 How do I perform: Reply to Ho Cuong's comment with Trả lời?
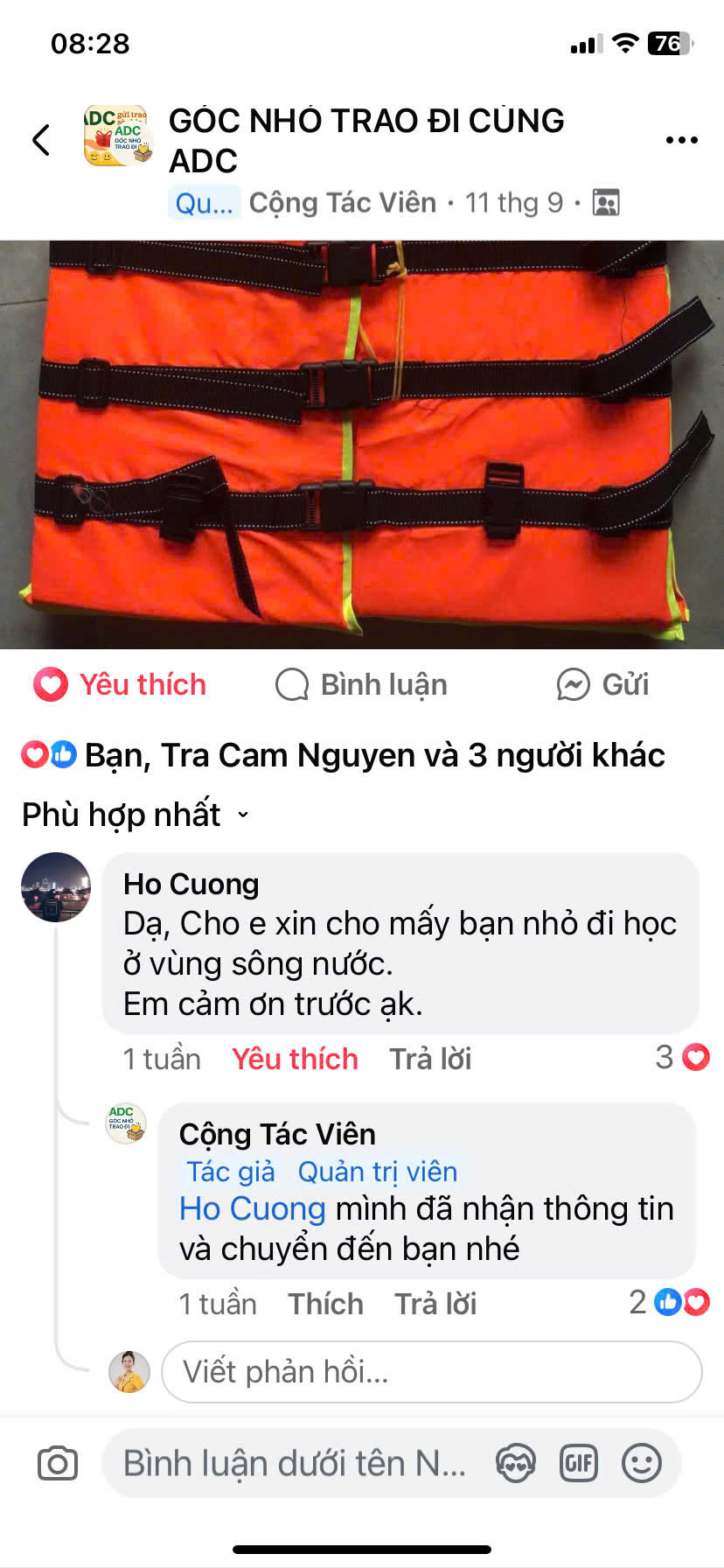[x=430, y=1059]
